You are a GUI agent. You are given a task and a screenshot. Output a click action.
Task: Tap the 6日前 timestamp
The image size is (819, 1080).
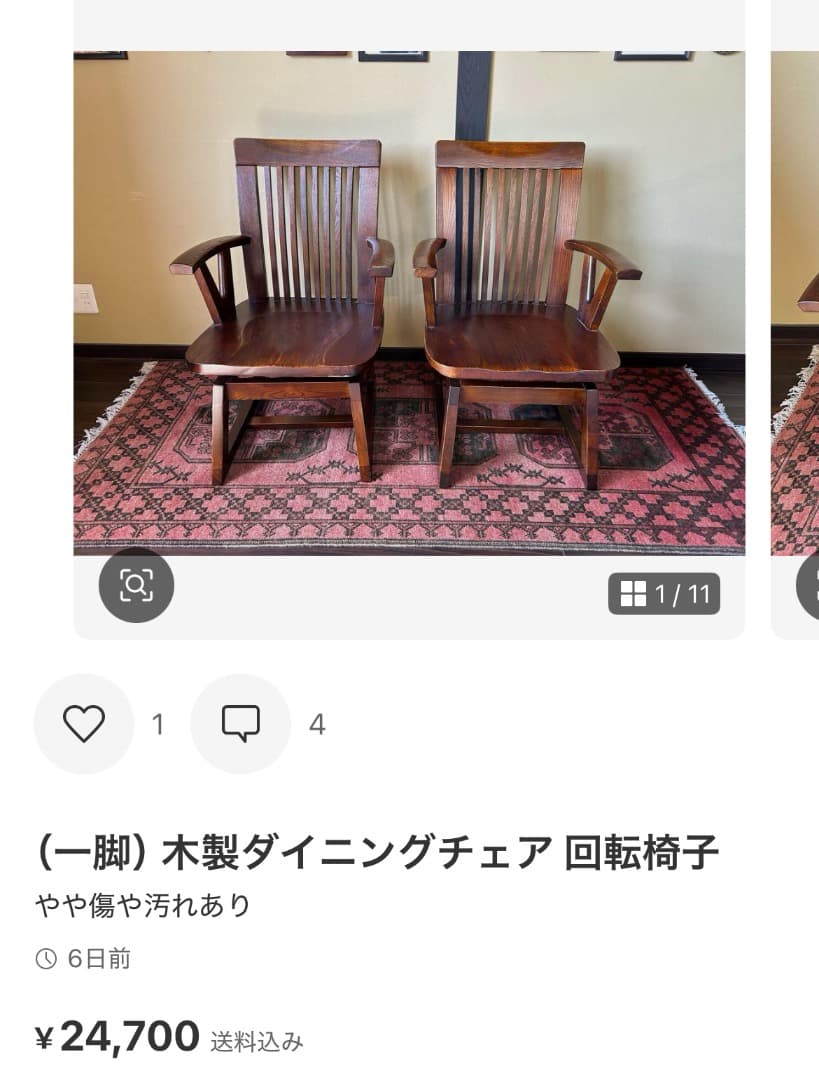pos(100,957)
